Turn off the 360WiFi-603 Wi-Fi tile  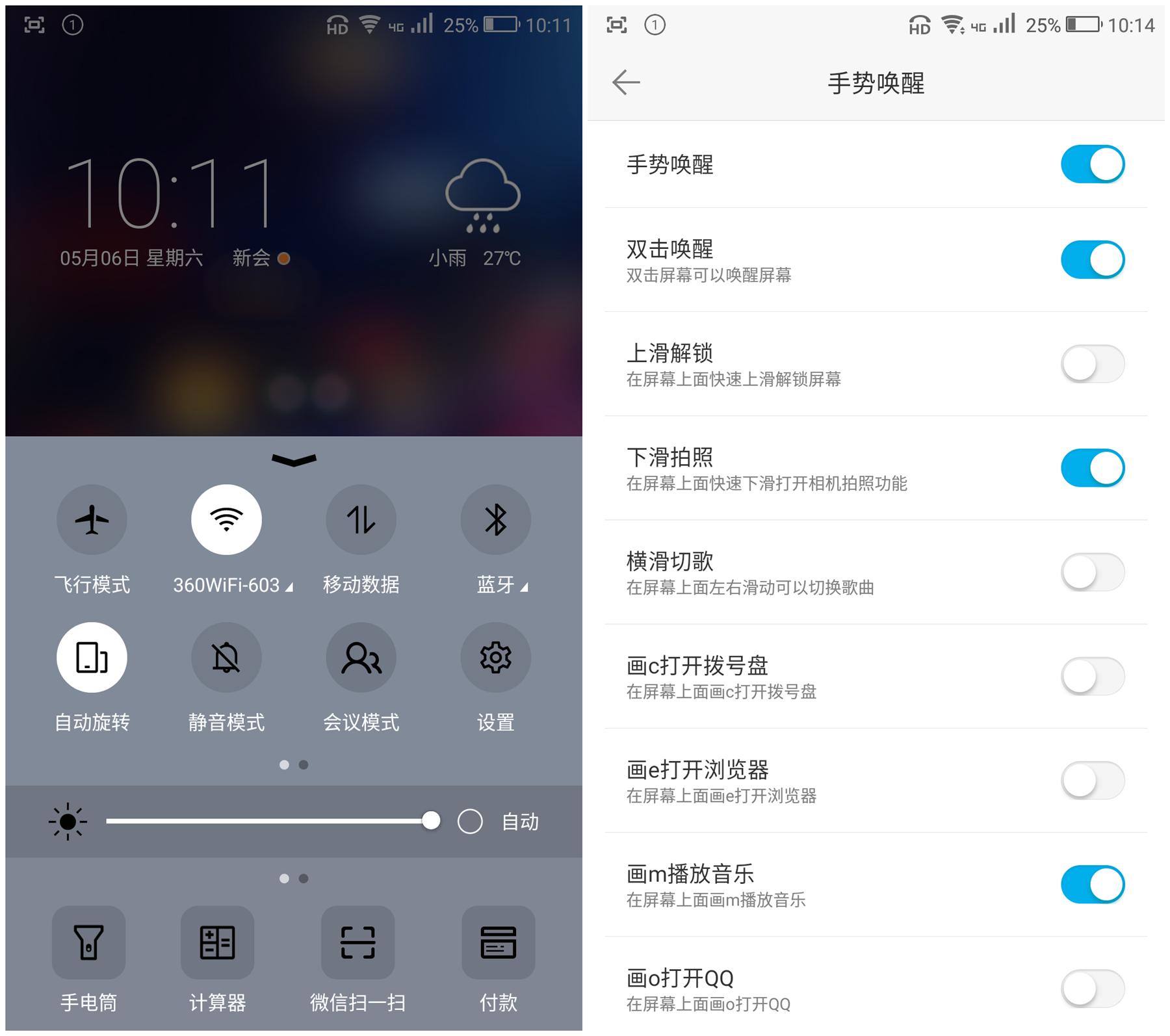coord(226,519)
